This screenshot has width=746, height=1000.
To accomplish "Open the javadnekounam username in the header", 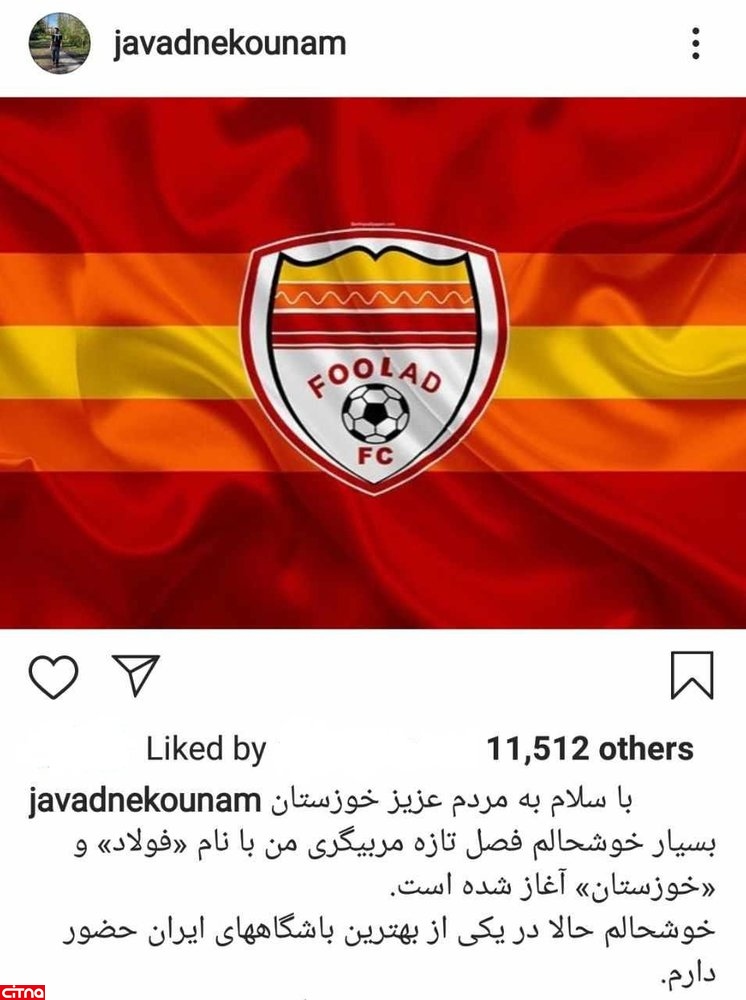I will pos(230,43).
